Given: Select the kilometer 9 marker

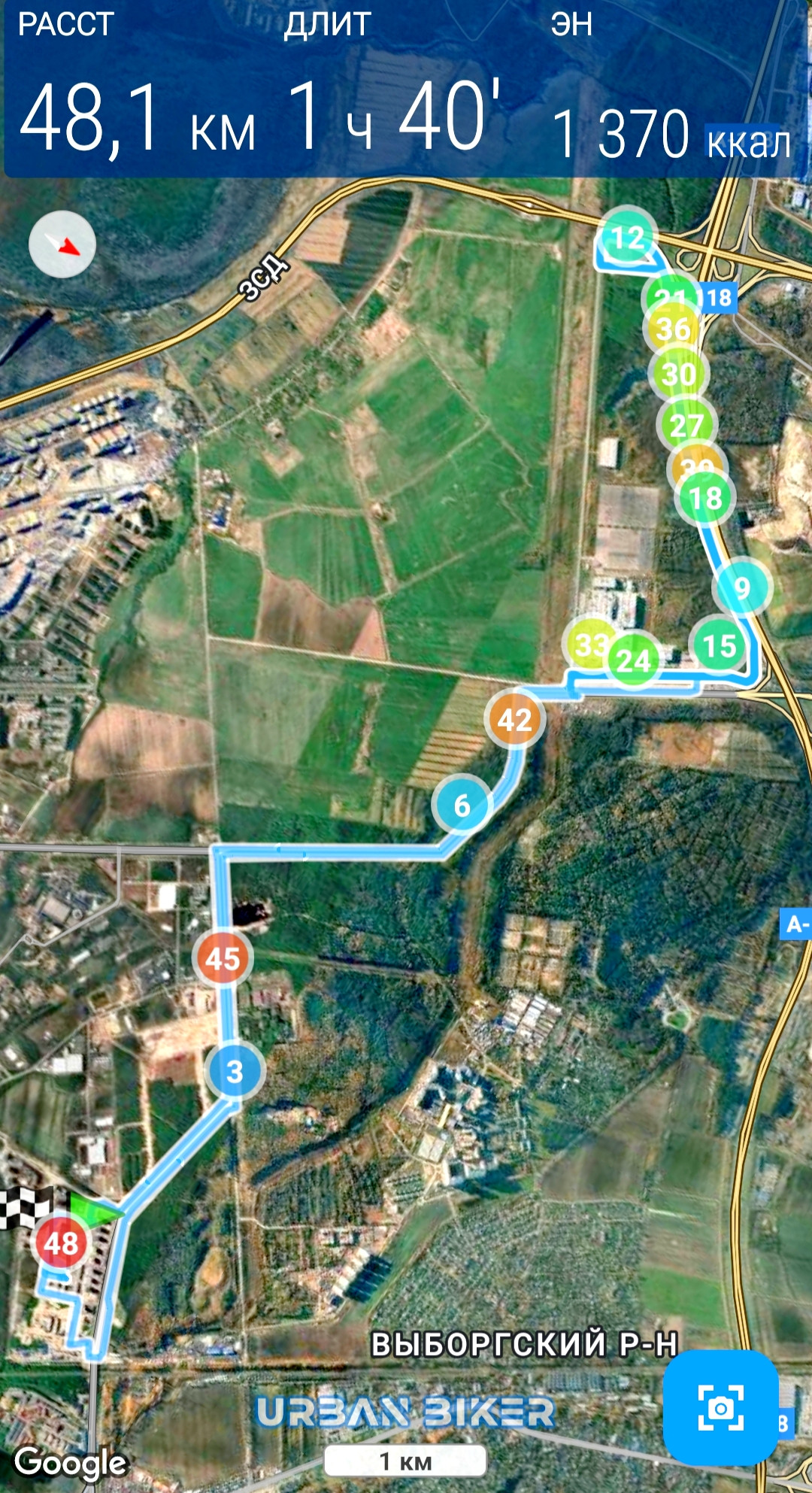Looking at the screenshot, I should pos(742,587).
